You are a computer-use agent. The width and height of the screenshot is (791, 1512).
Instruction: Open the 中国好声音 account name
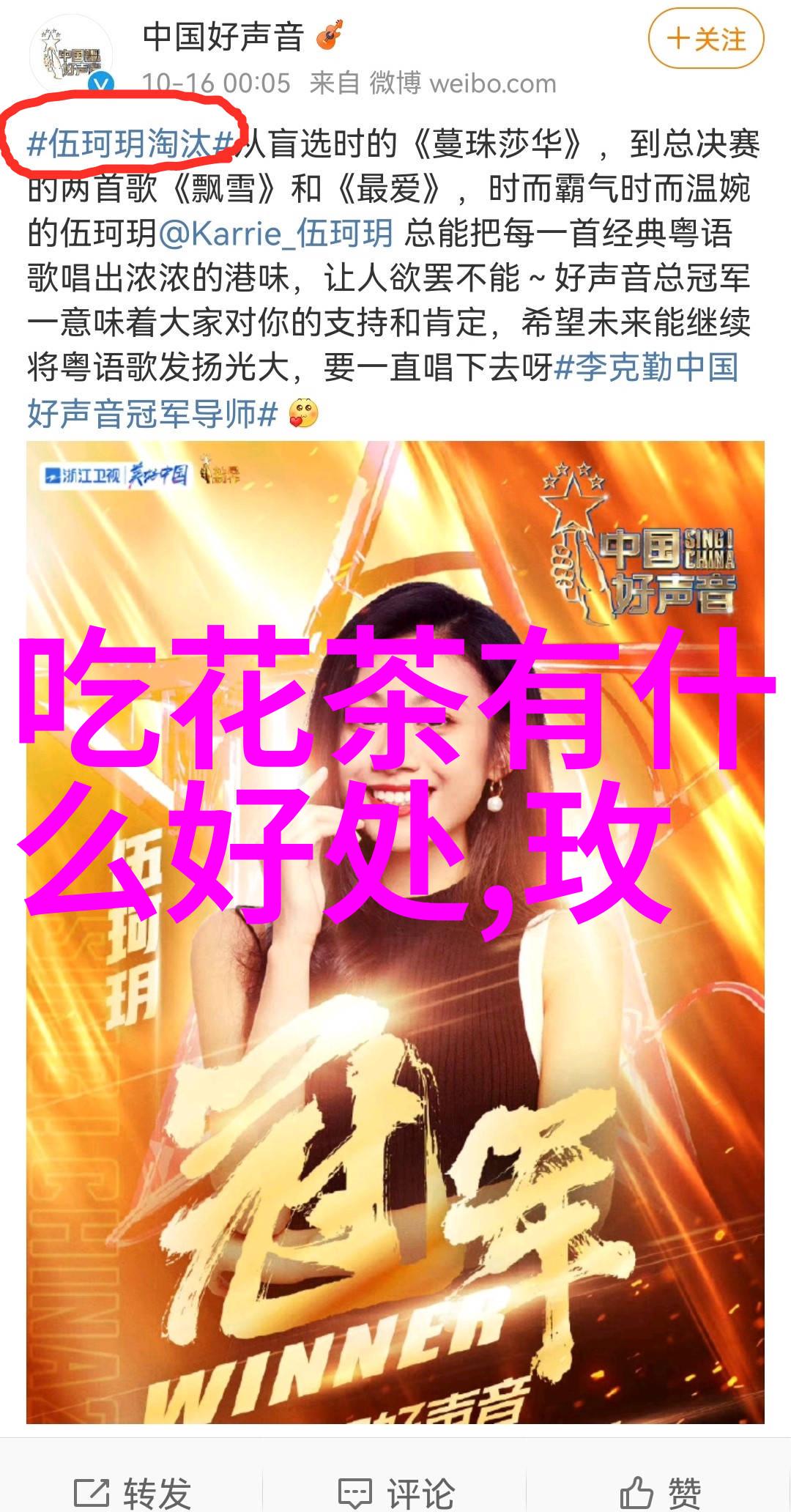(223, 37)
